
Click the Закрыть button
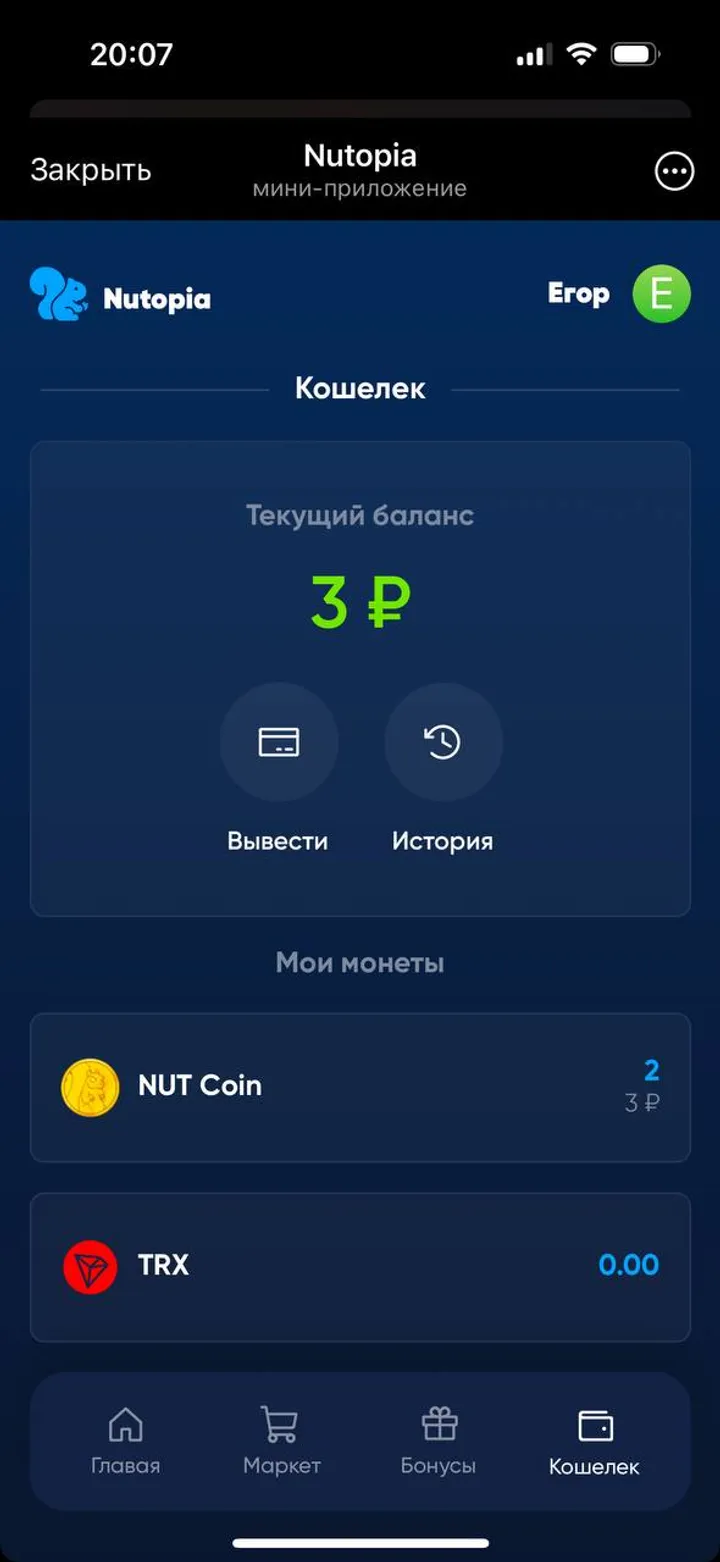point(91,170)
